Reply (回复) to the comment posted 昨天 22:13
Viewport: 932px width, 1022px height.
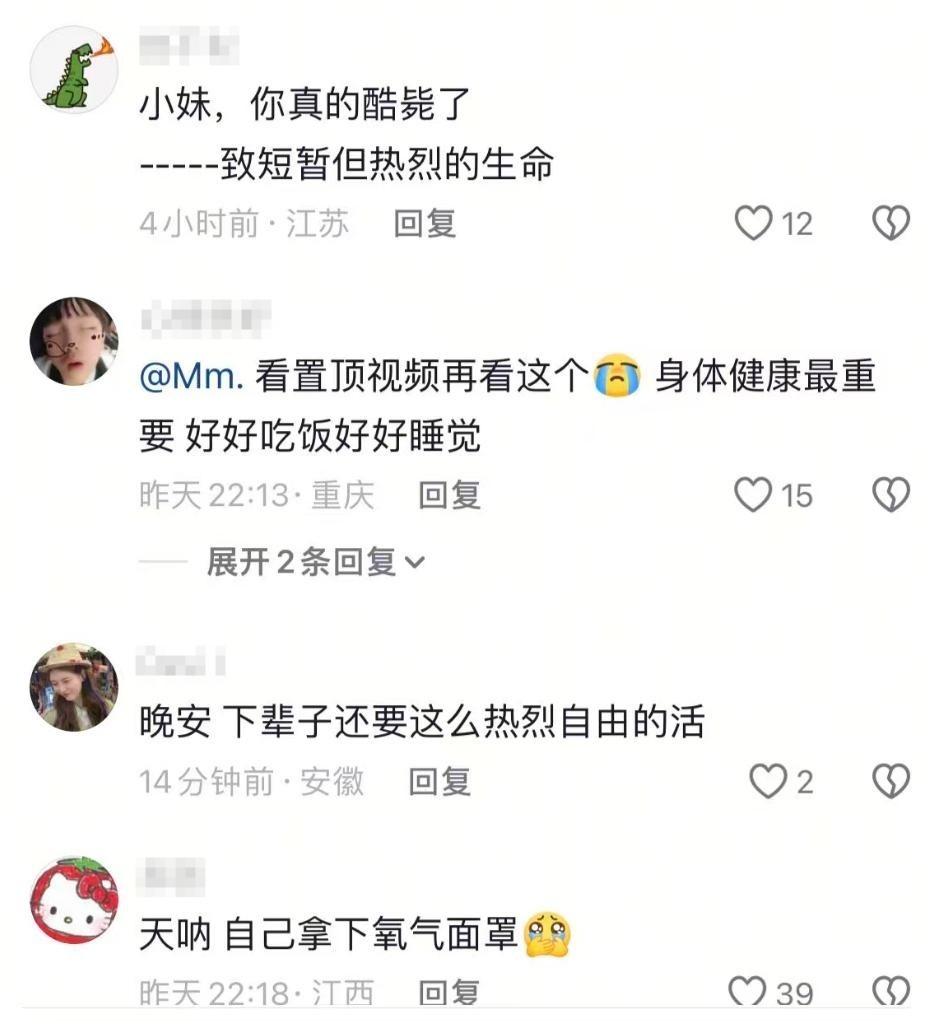(448, 494)
